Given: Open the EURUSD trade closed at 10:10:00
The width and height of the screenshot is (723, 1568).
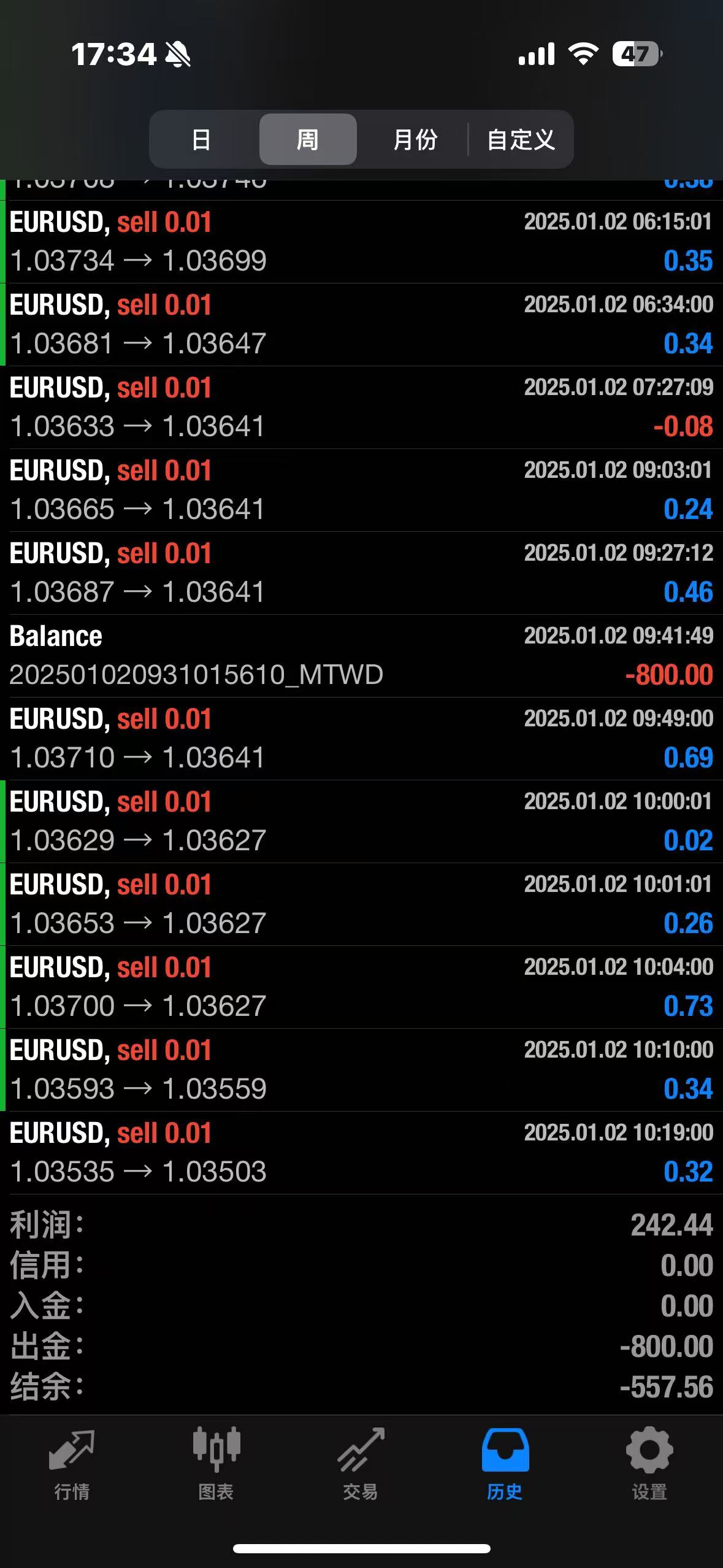Looking at the screenshot, I should (361, 1070).
